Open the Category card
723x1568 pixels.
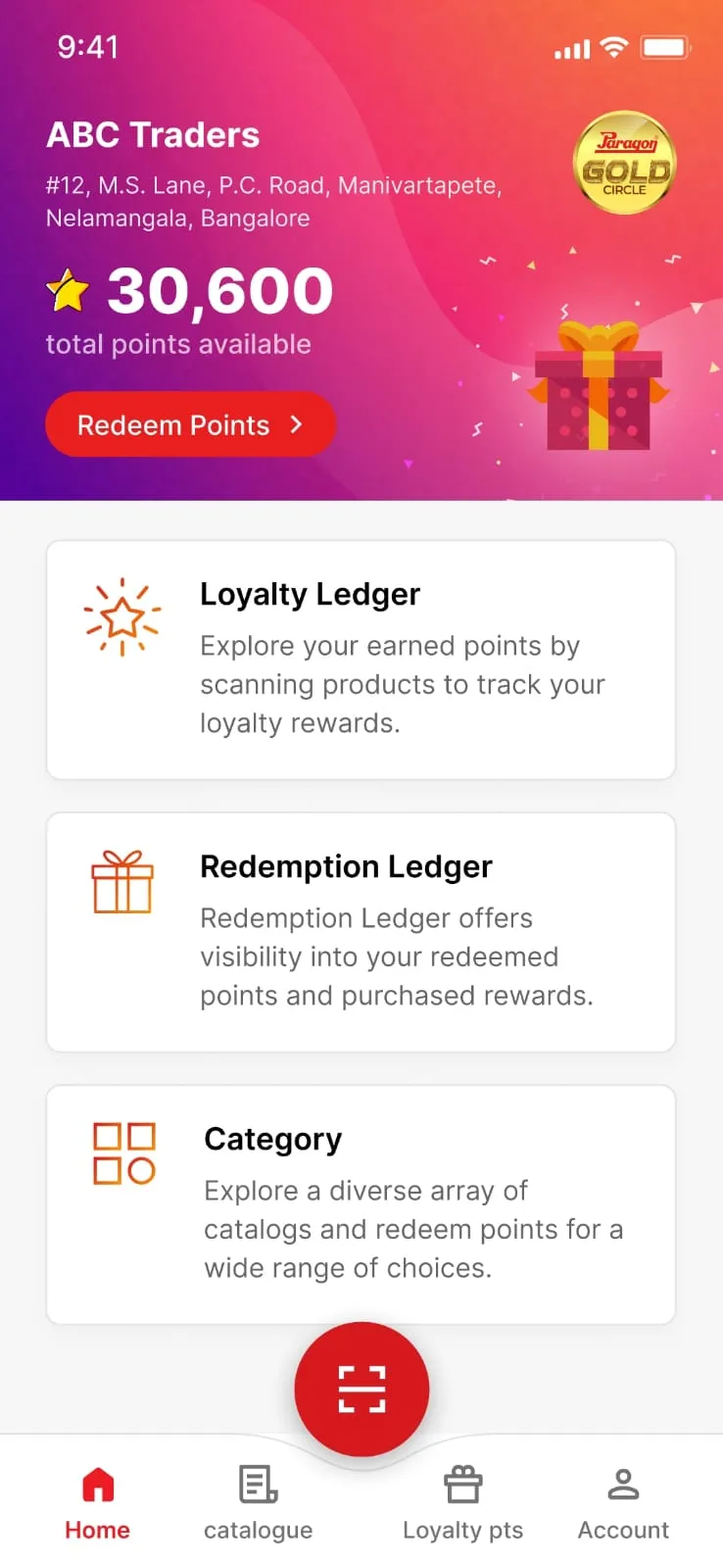361,1204
